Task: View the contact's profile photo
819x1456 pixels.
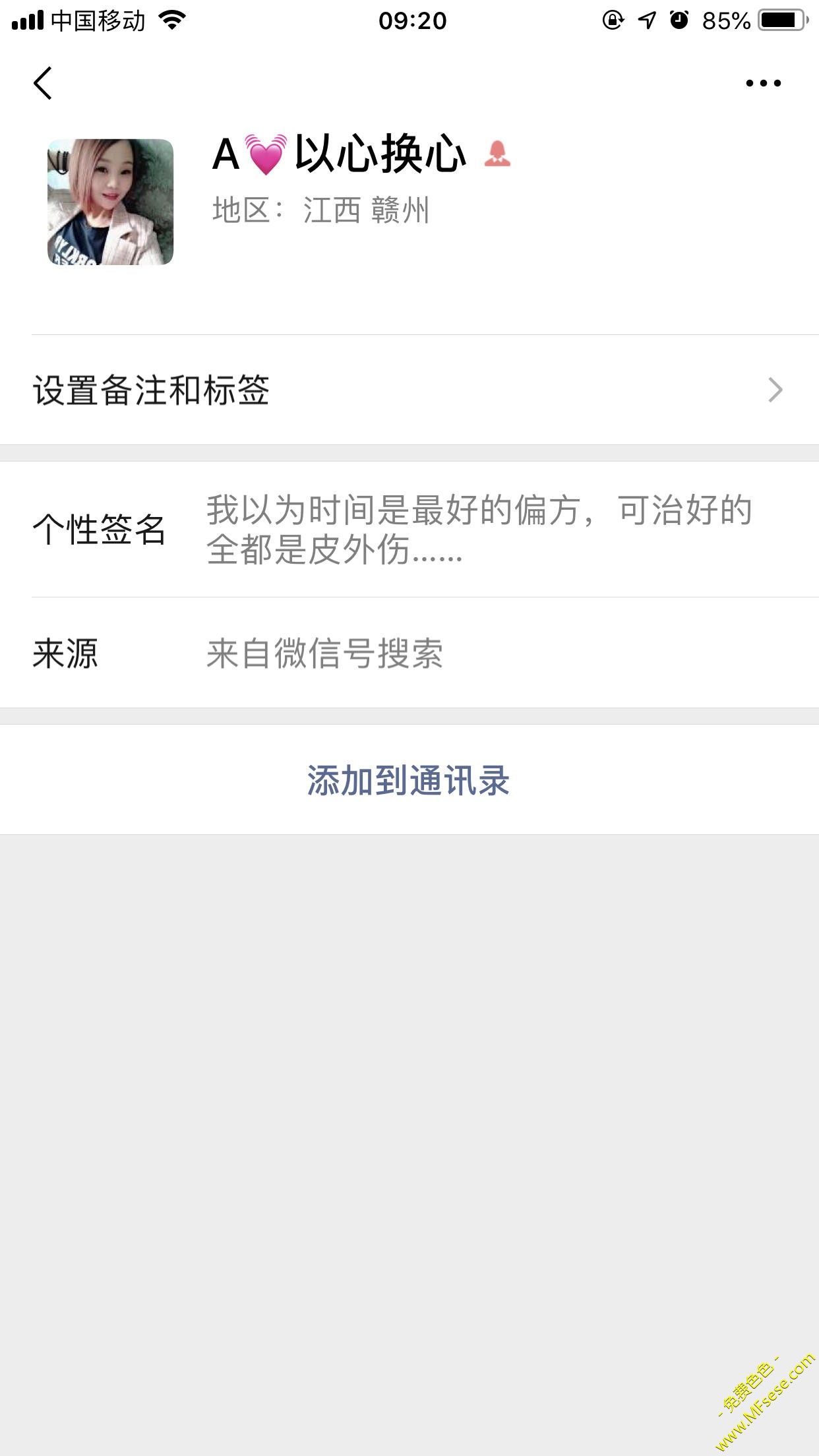Action: tap(110, 202)
